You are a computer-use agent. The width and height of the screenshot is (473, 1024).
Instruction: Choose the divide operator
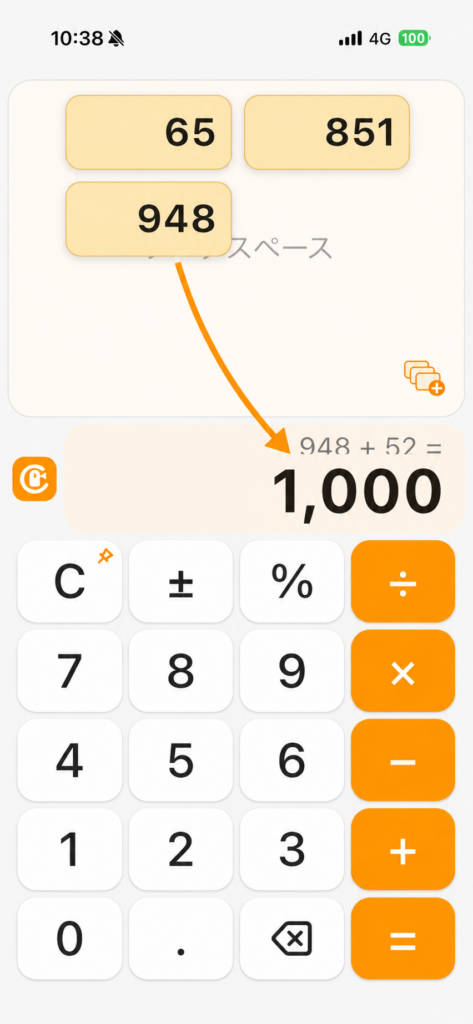coord(403,581)
